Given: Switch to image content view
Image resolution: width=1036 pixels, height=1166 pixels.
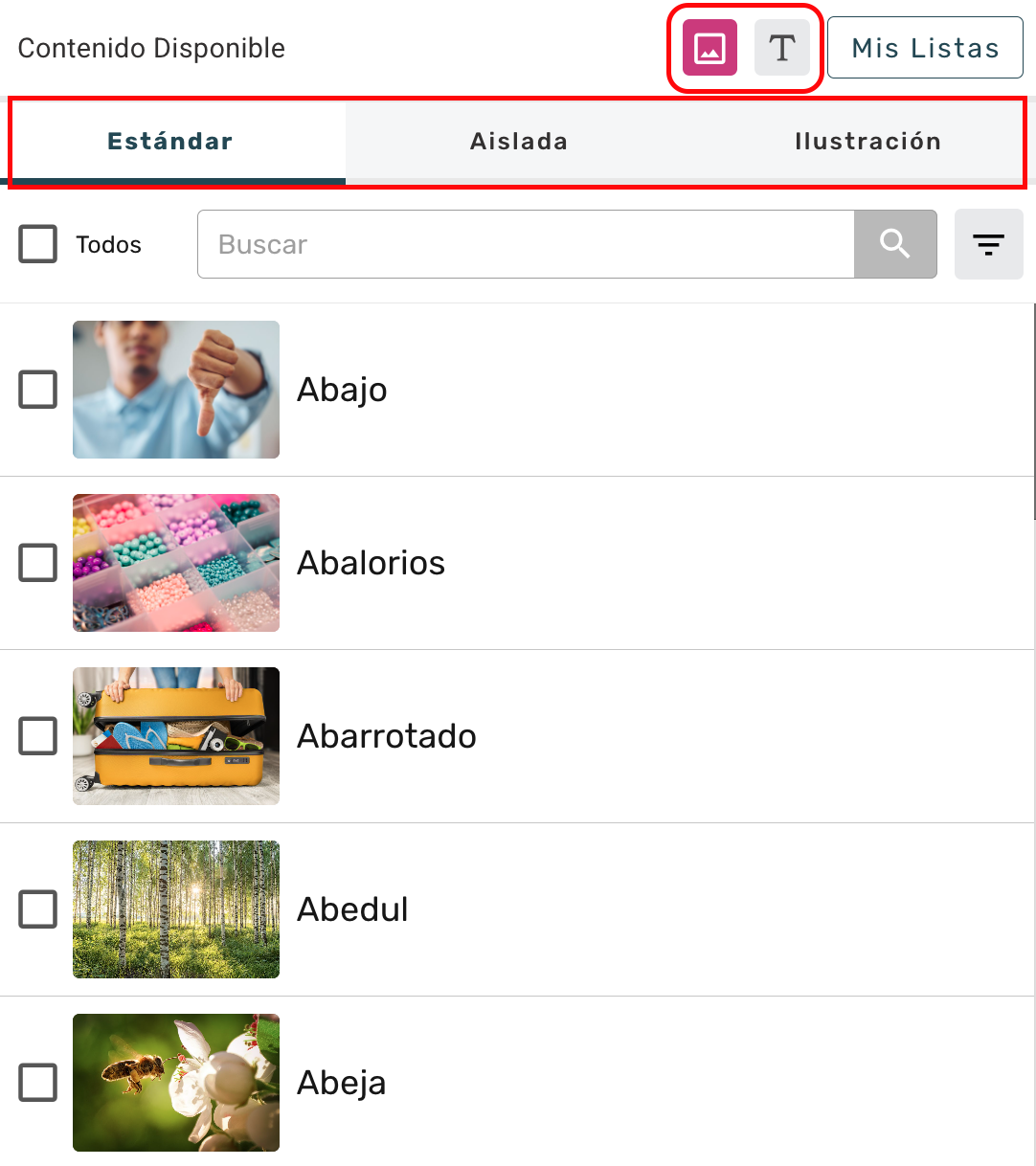Looking at the screenshot, I should point(709,48).
